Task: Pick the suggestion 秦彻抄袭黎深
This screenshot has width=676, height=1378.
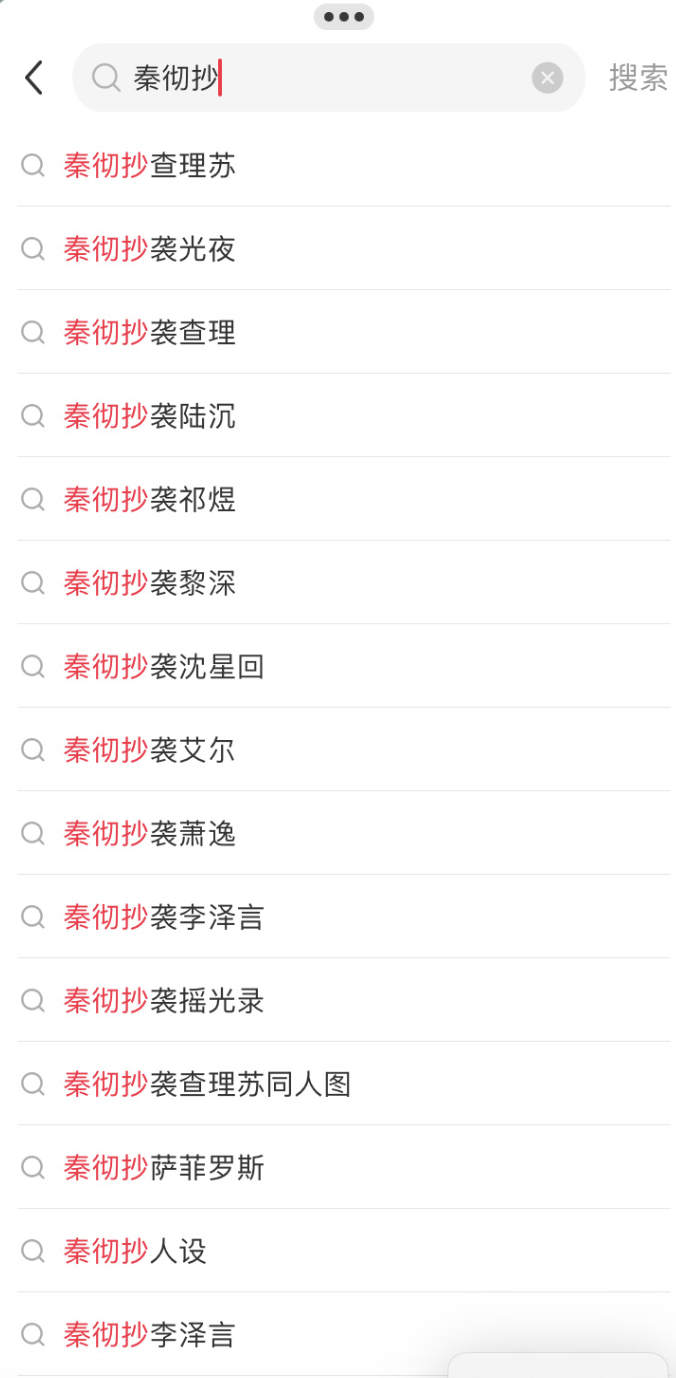Action: pyautogui.click(x=150, y=582)
